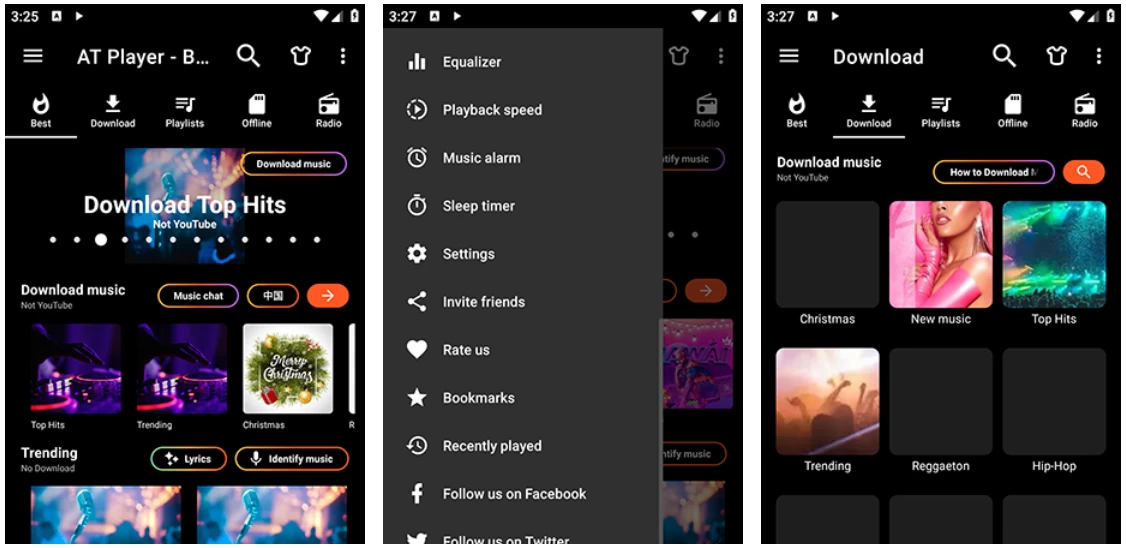This screenshot has width=1126, height=548.
Task: Set a Sleep timer
Action: pyautogui.click(x=478, y=206)
